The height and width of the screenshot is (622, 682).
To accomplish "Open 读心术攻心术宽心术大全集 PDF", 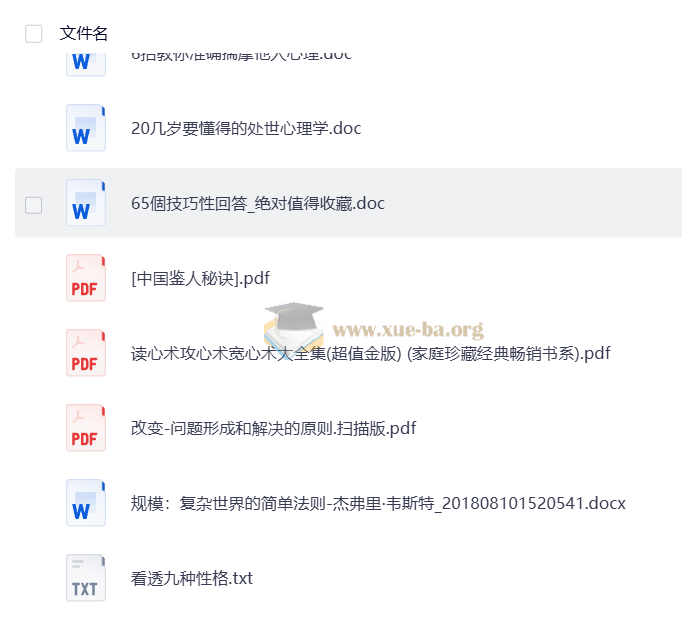I will [370, 353].
